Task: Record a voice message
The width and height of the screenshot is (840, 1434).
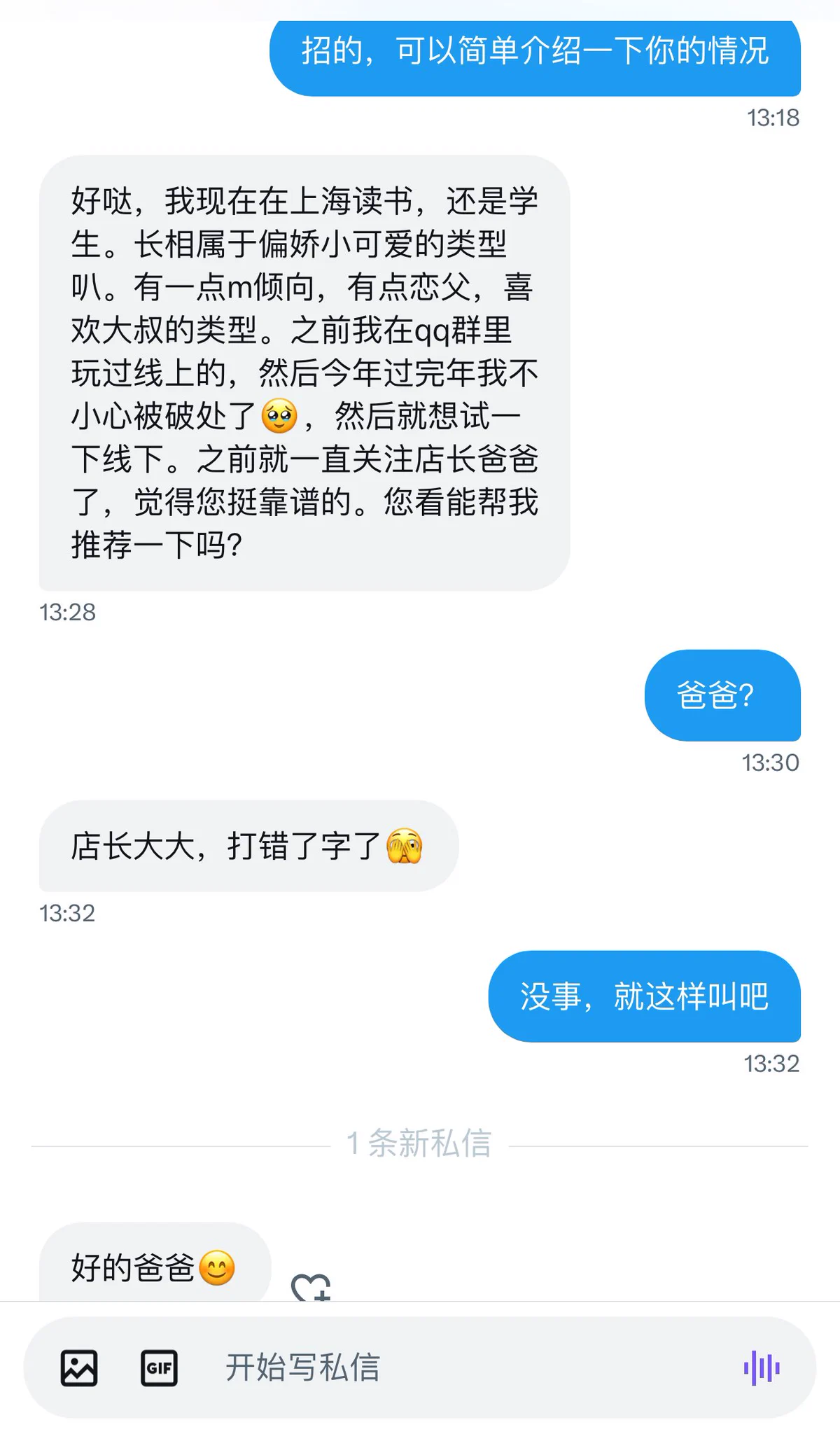Action: (x=762, y=1367)
